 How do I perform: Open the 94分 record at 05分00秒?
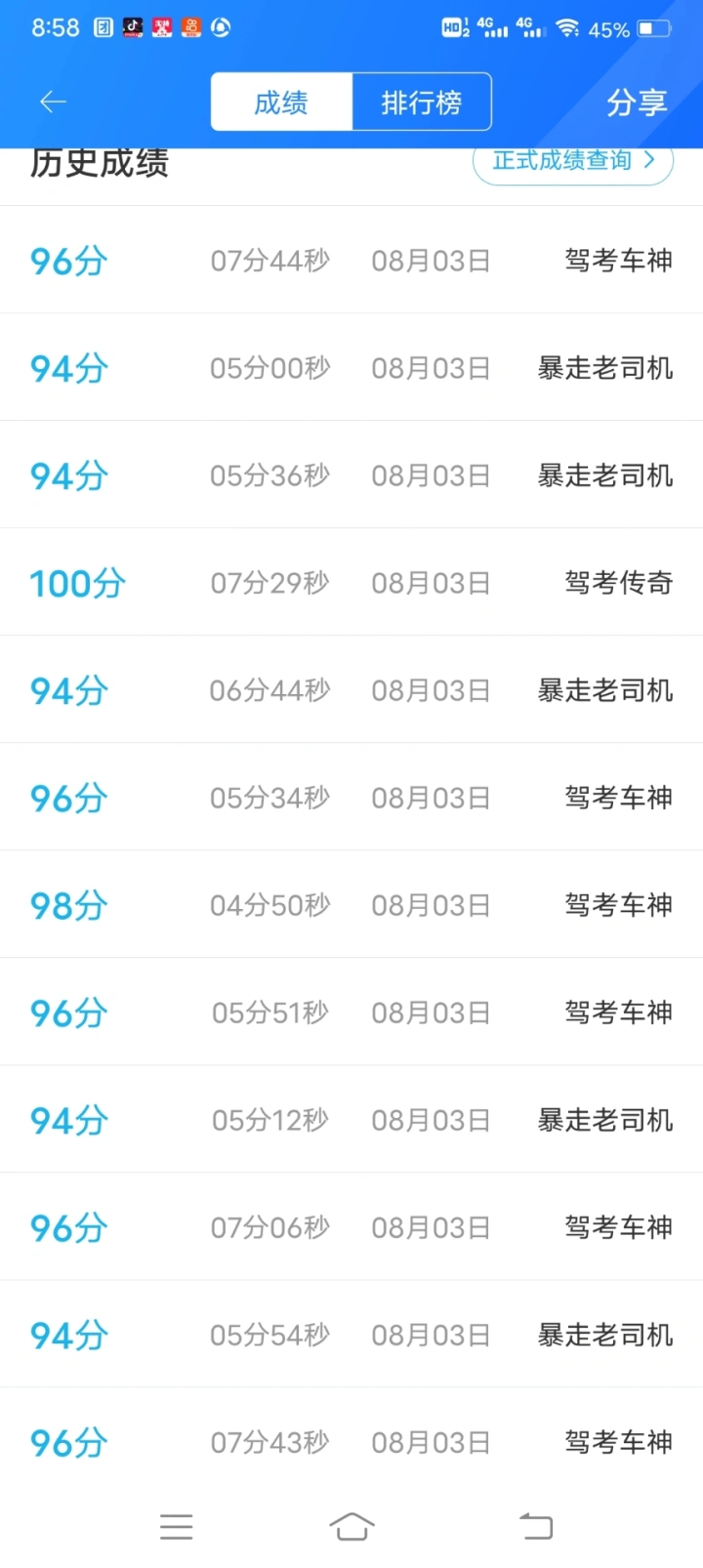tap(351, 368)
